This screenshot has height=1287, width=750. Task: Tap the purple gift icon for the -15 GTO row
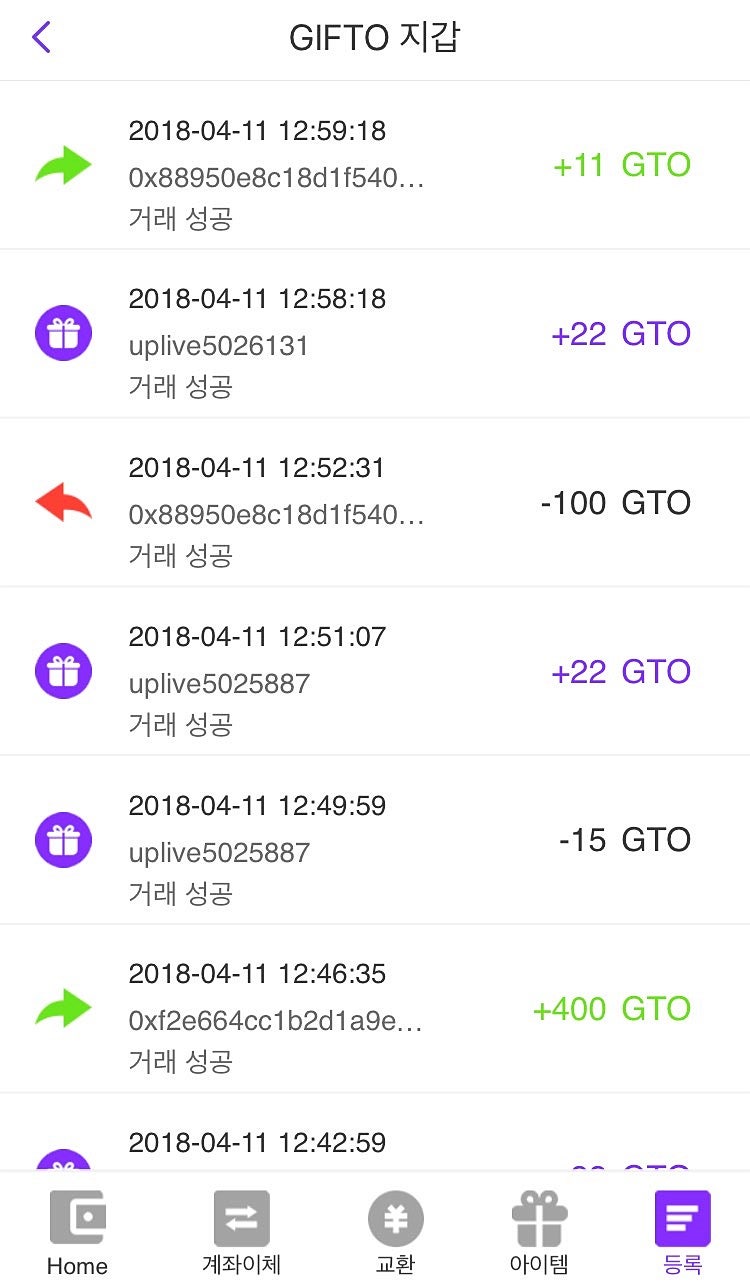point(63,840)
